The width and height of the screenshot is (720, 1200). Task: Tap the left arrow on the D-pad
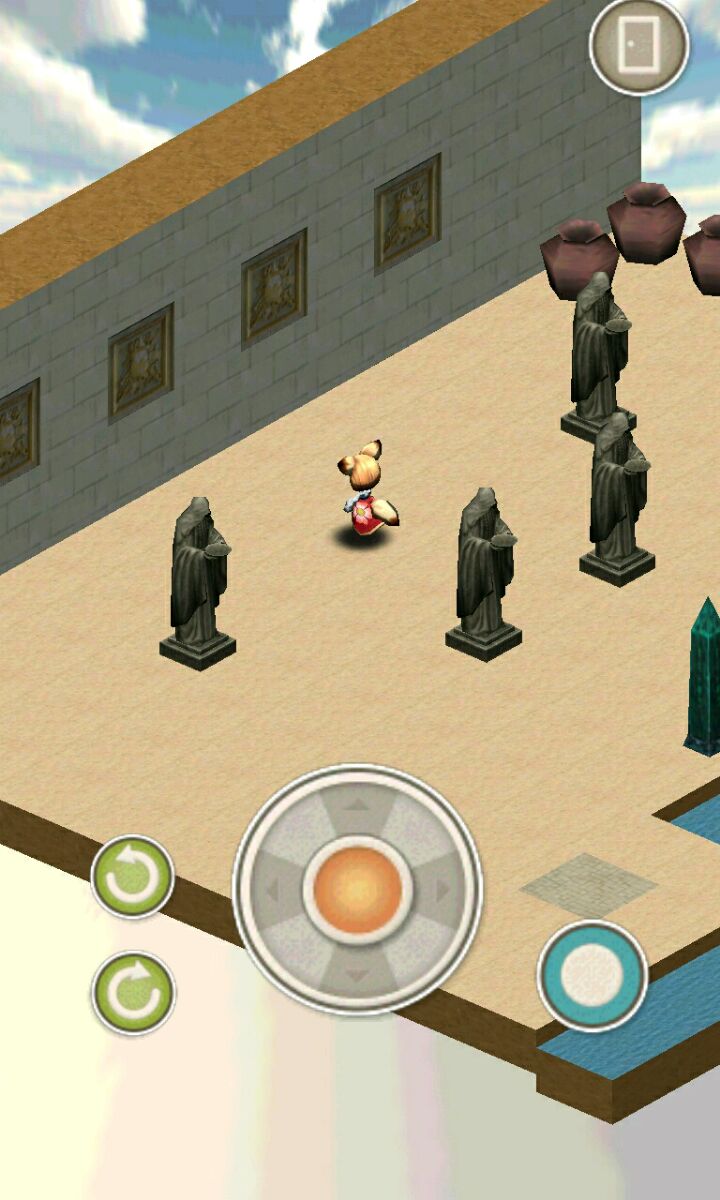coord(273,889)
